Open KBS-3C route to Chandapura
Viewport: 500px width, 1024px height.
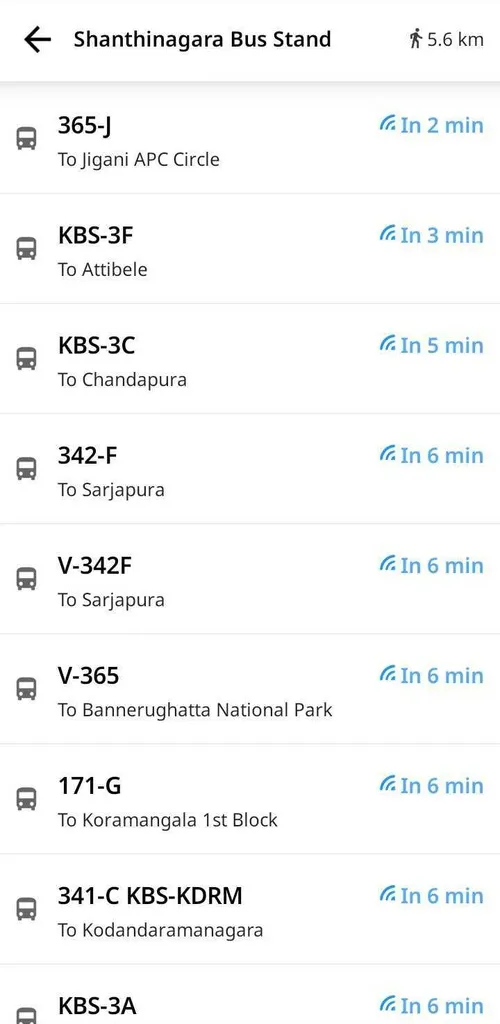click(250, 359)
